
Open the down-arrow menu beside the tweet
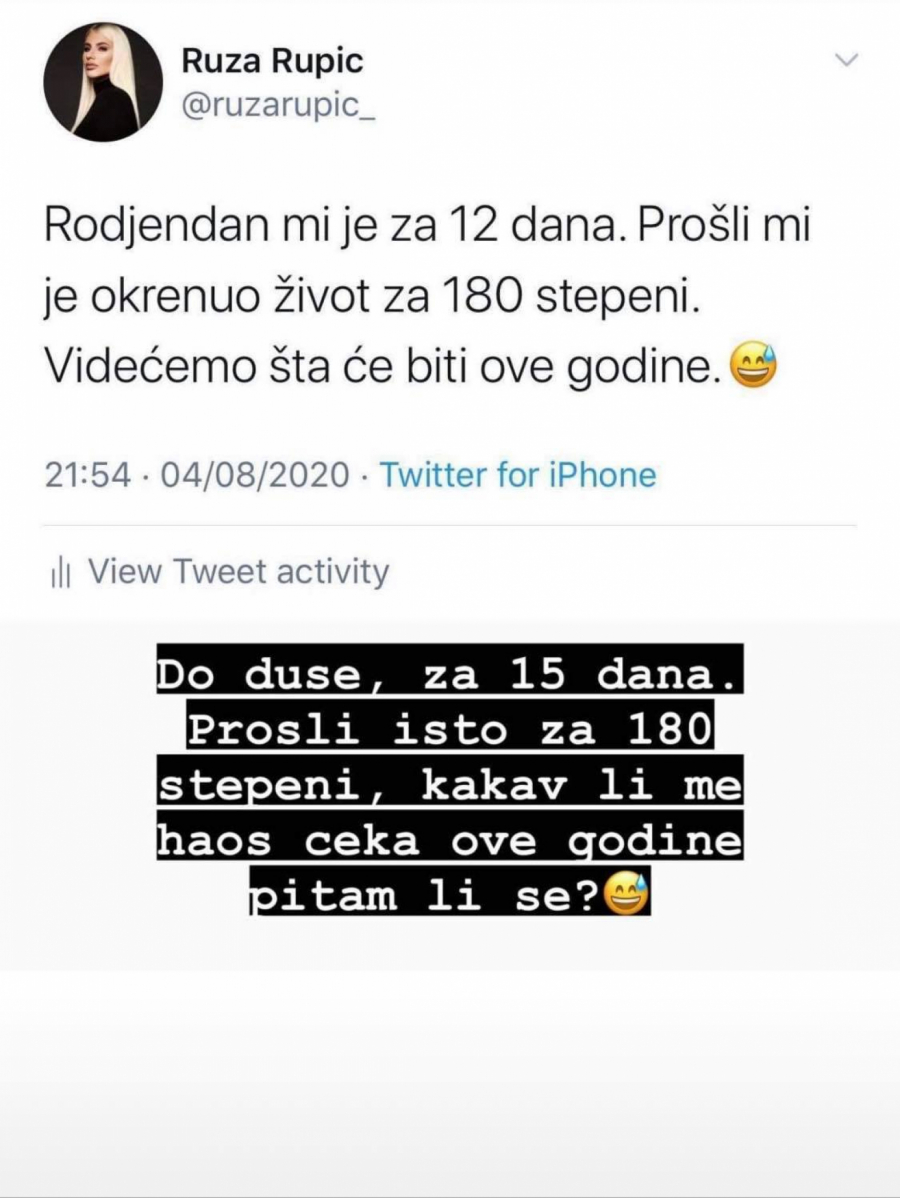tap(847, 59)
